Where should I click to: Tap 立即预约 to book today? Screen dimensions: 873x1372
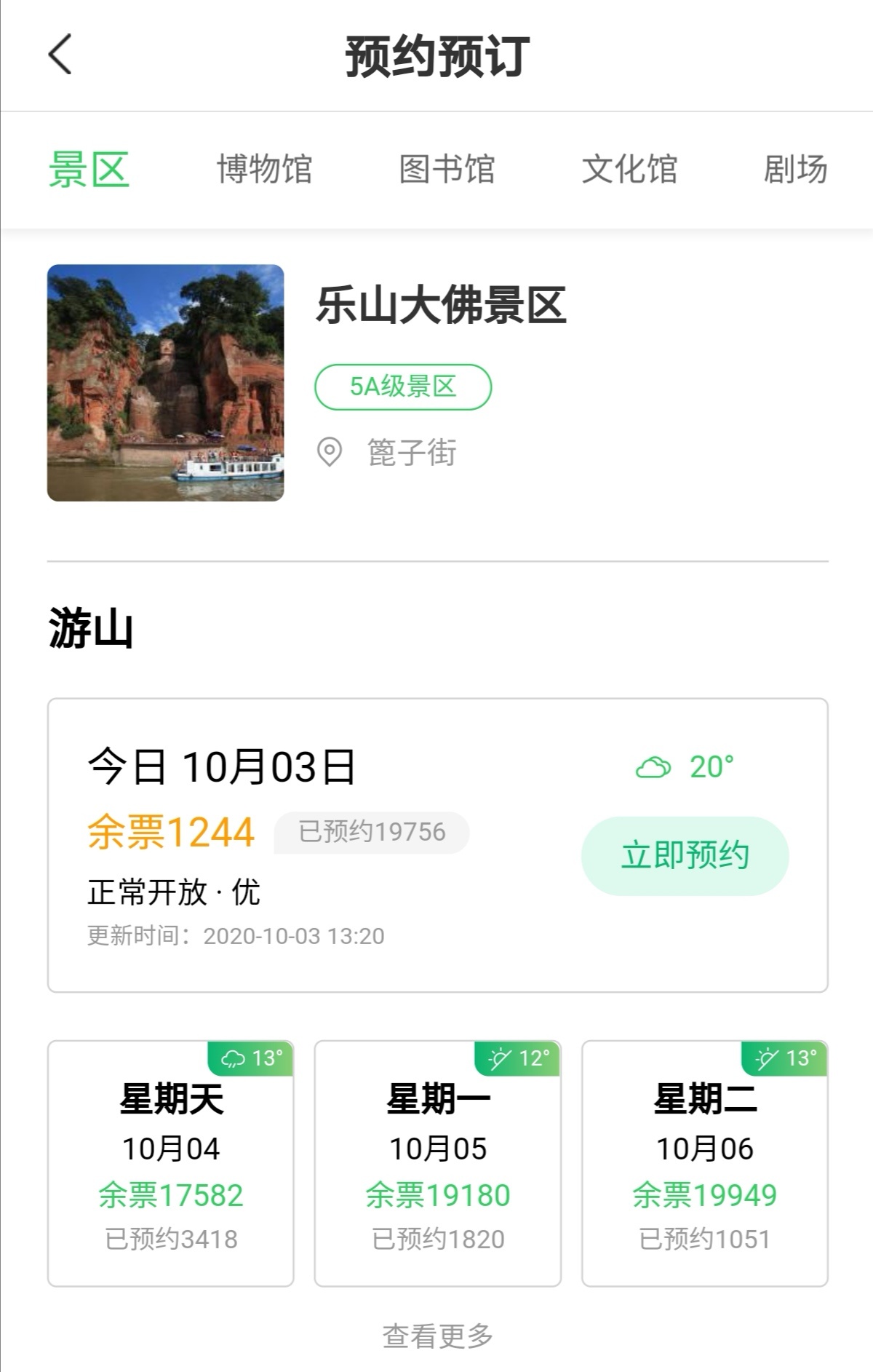pyautogui.click(x=685, y=855)
